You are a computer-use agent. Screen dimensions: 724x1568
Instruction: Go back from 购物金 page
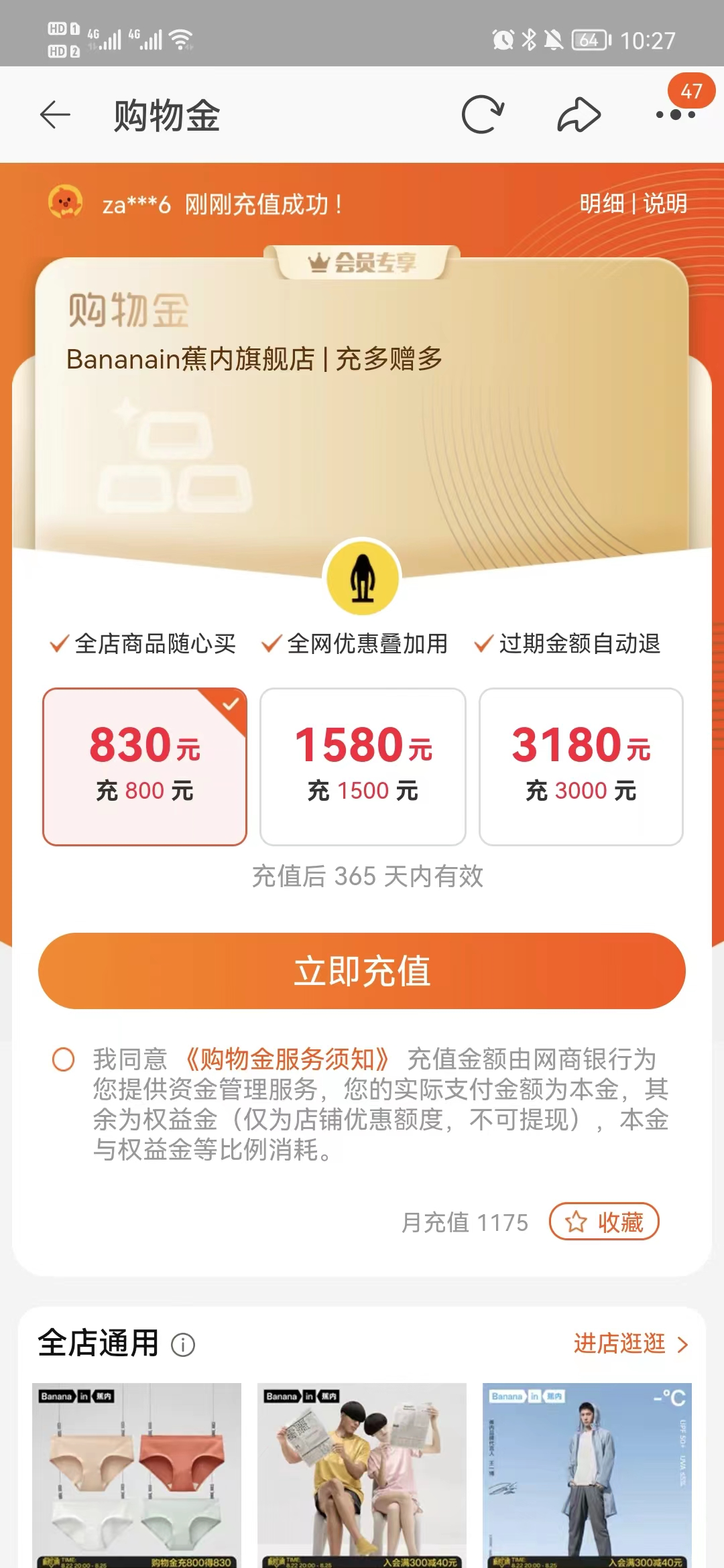55,115
